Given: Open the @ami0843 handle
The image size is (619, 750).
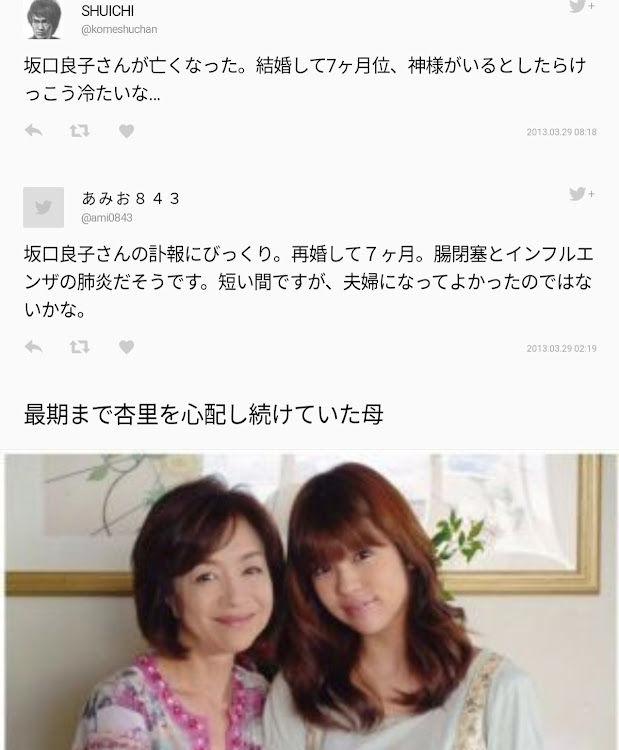Looking at the screenshot, I should [107, 217].
